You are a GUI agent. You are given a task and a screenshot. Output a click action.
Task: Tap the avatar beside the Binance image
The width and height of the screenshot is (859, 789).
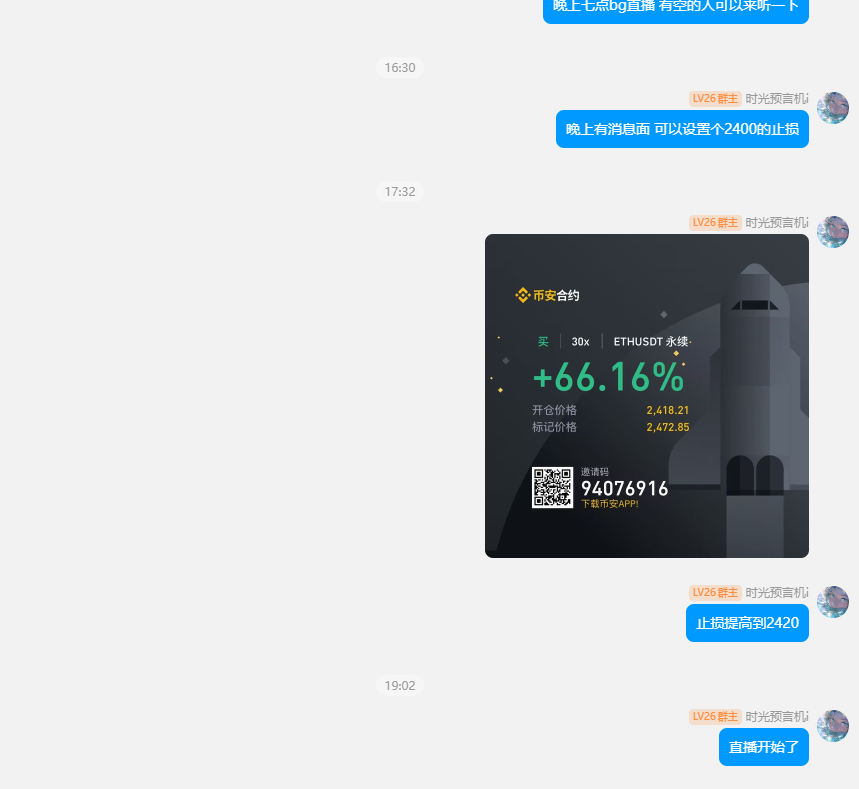(832, 232)
